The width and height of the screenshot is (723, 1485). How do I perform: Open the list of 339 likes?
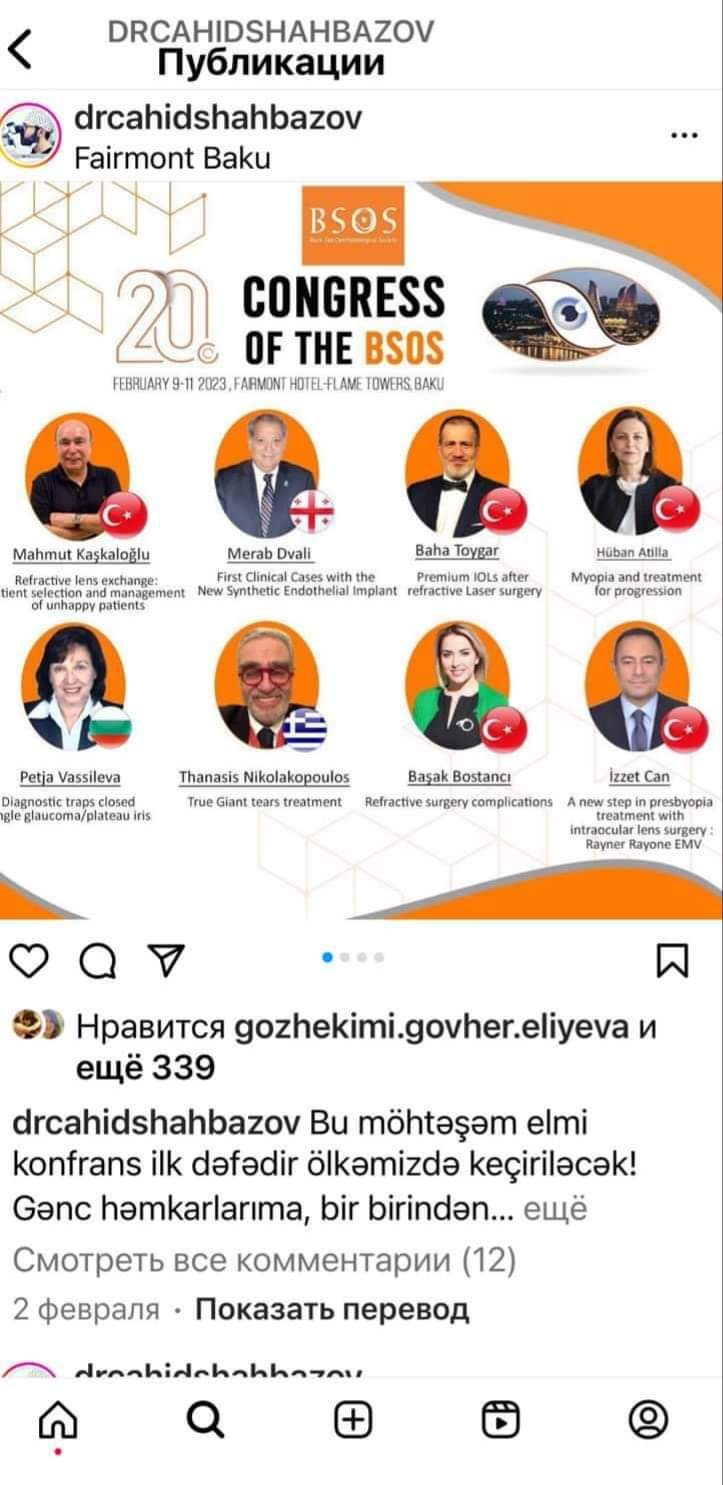pos(145,1069)
